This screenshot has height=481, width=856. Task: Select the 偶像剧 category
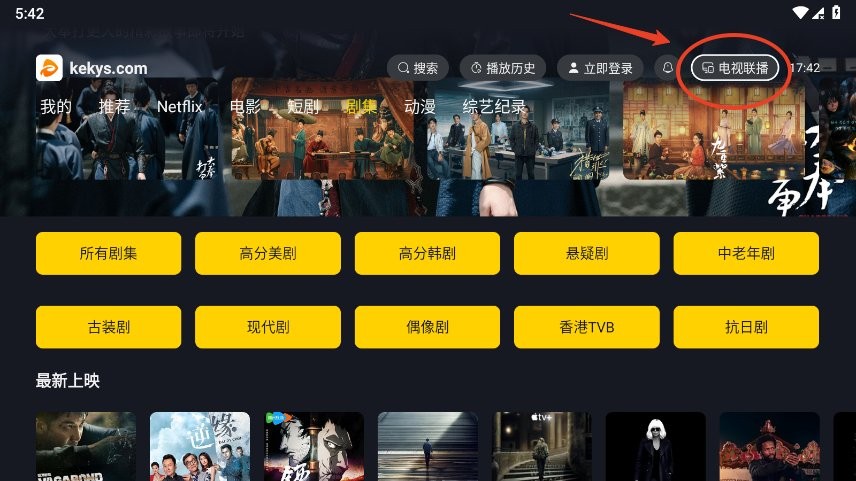pos(427,327)
